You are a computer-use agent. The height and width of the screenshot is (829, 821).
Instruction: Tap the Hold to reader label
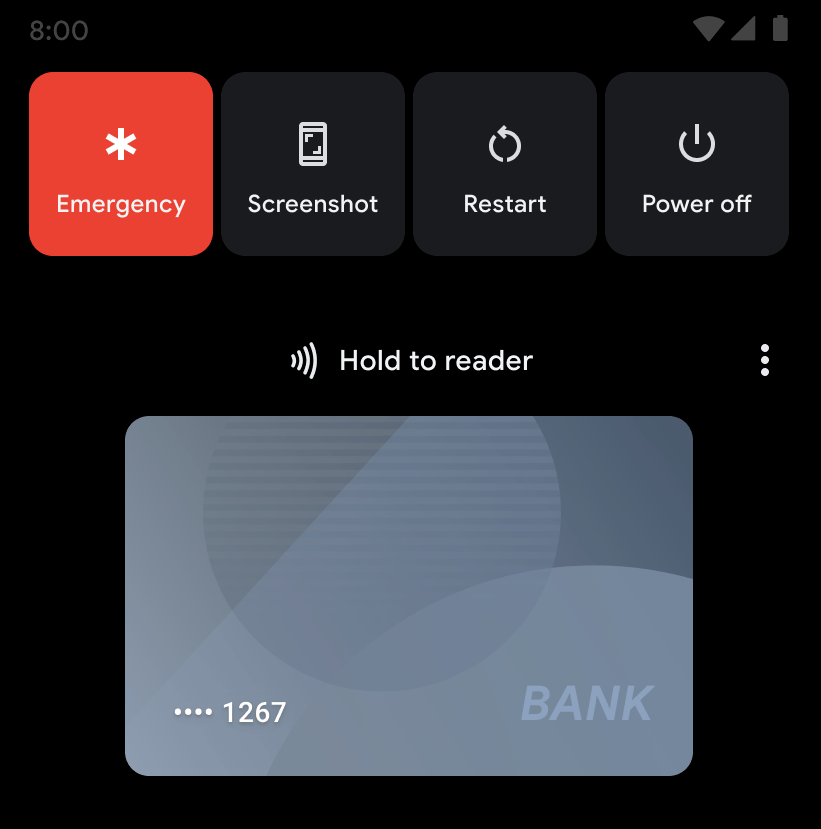pyautogui.click(x=436, y=360)
